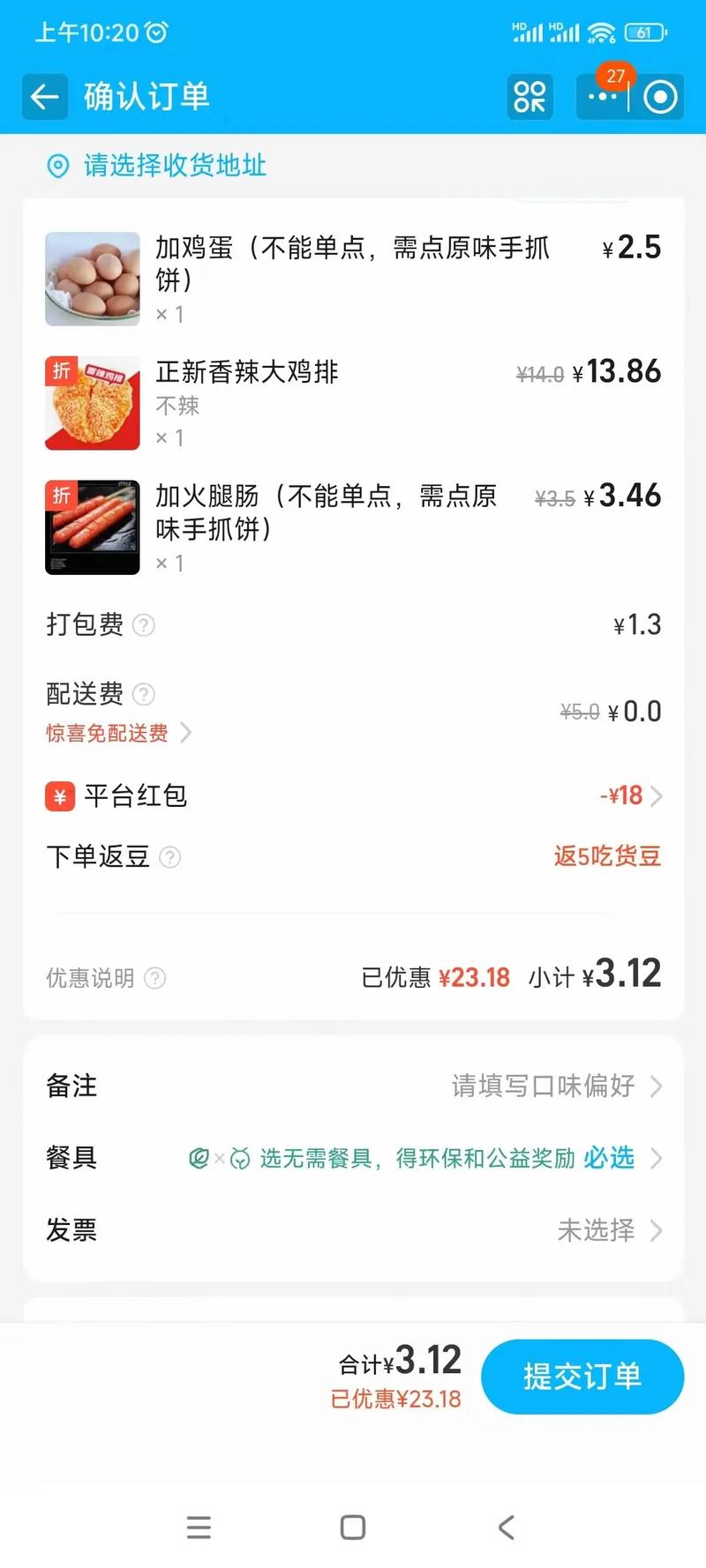Open the 优惠说明 help icon
The image size is (706, 1568).
[156, 978]
